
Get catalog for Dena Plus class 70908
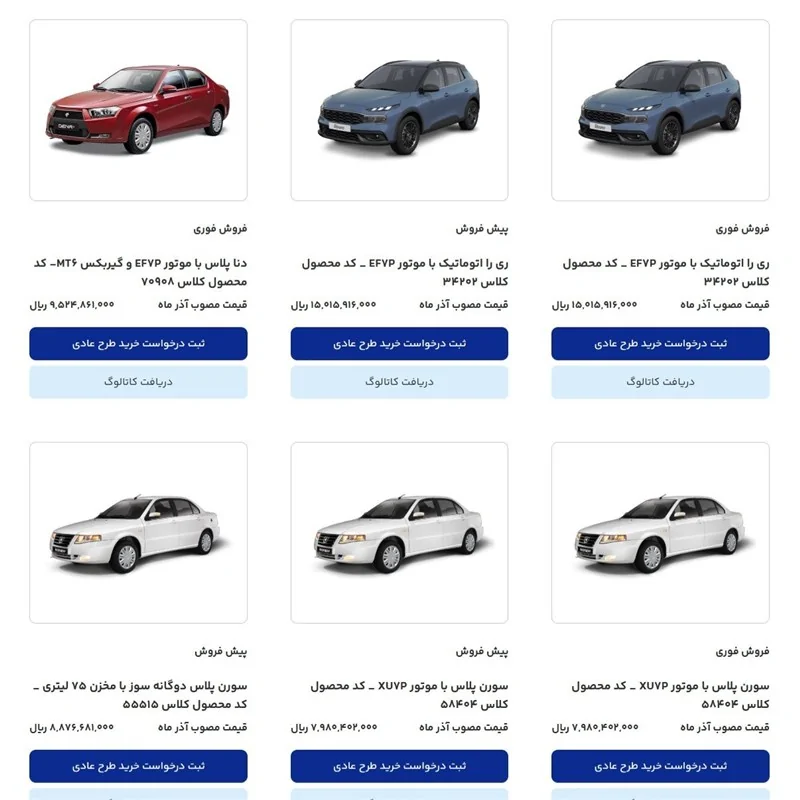[138, 382]
